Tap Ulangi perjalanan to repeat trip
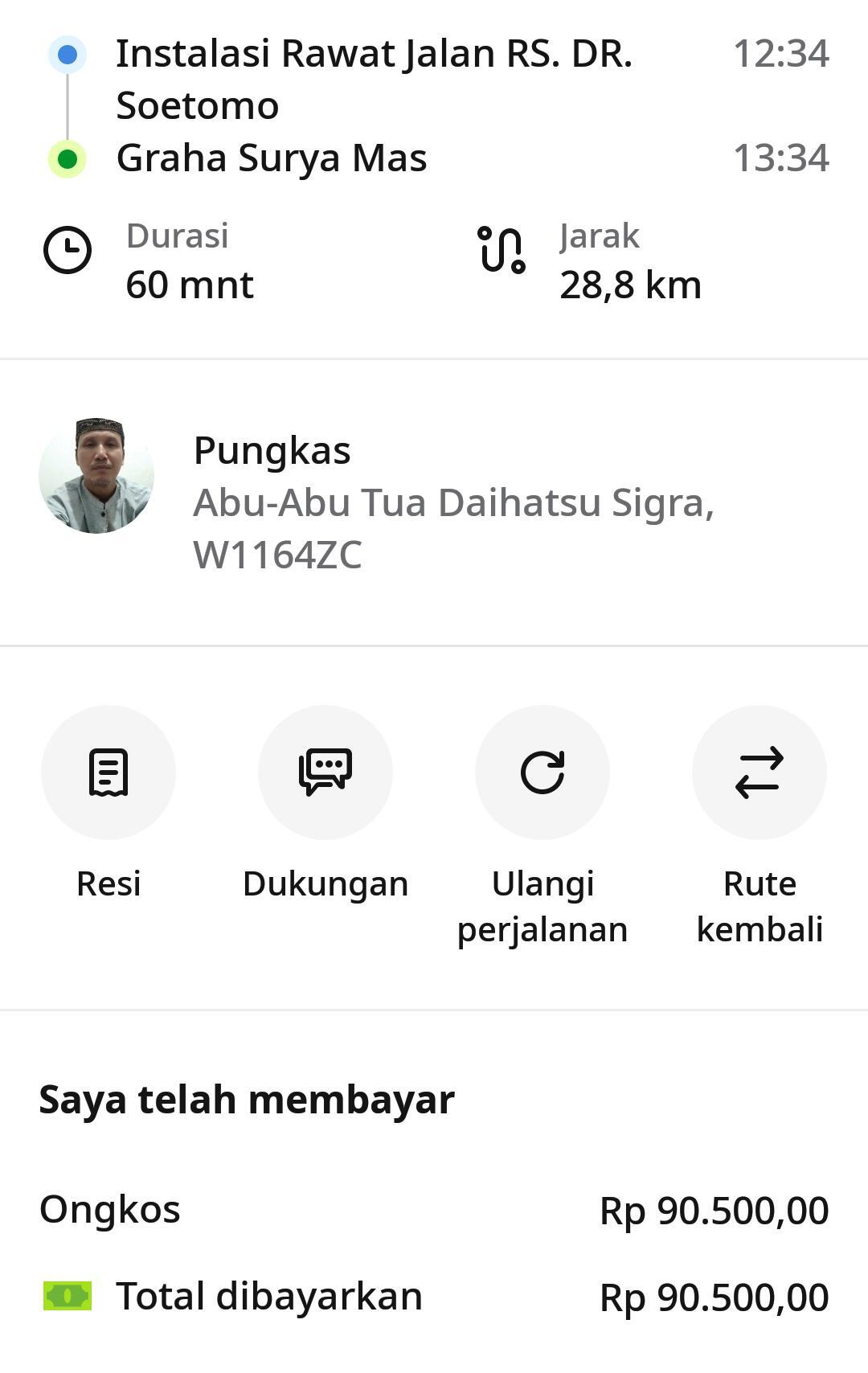Image resolution: width=868 pixels, height=1373 pixels. (x=542, y=773)
